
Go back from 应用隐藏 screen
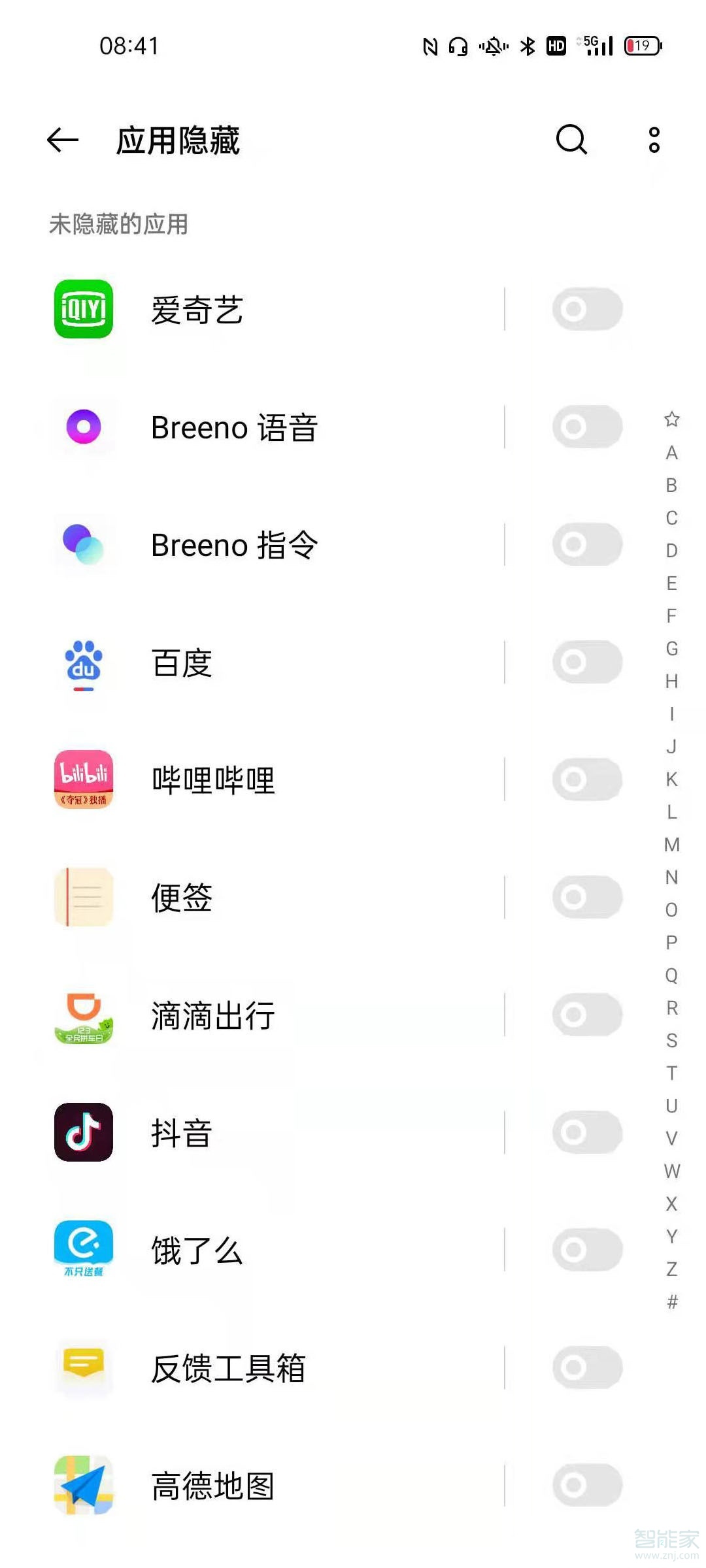[x=63, y=140]
